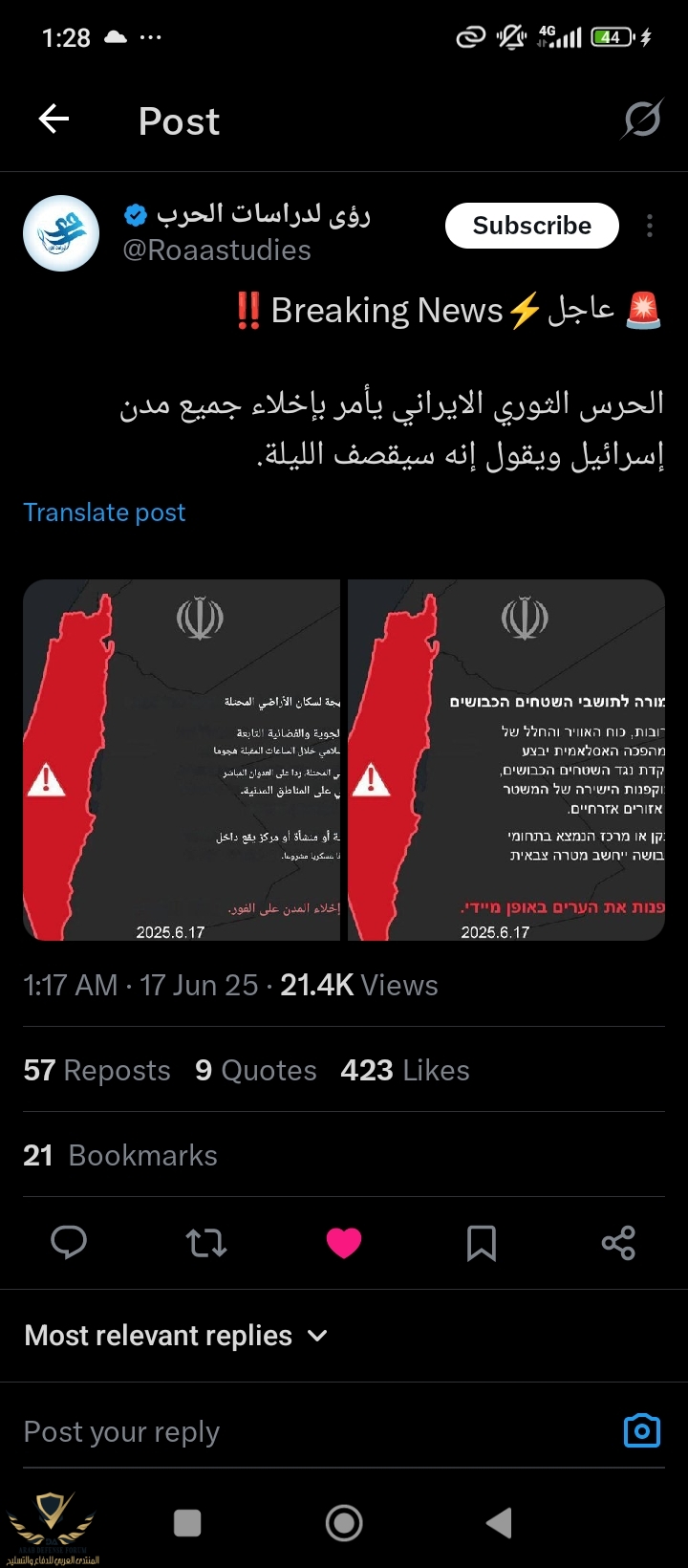Open the Arabic warning image

tap(182, 760)
